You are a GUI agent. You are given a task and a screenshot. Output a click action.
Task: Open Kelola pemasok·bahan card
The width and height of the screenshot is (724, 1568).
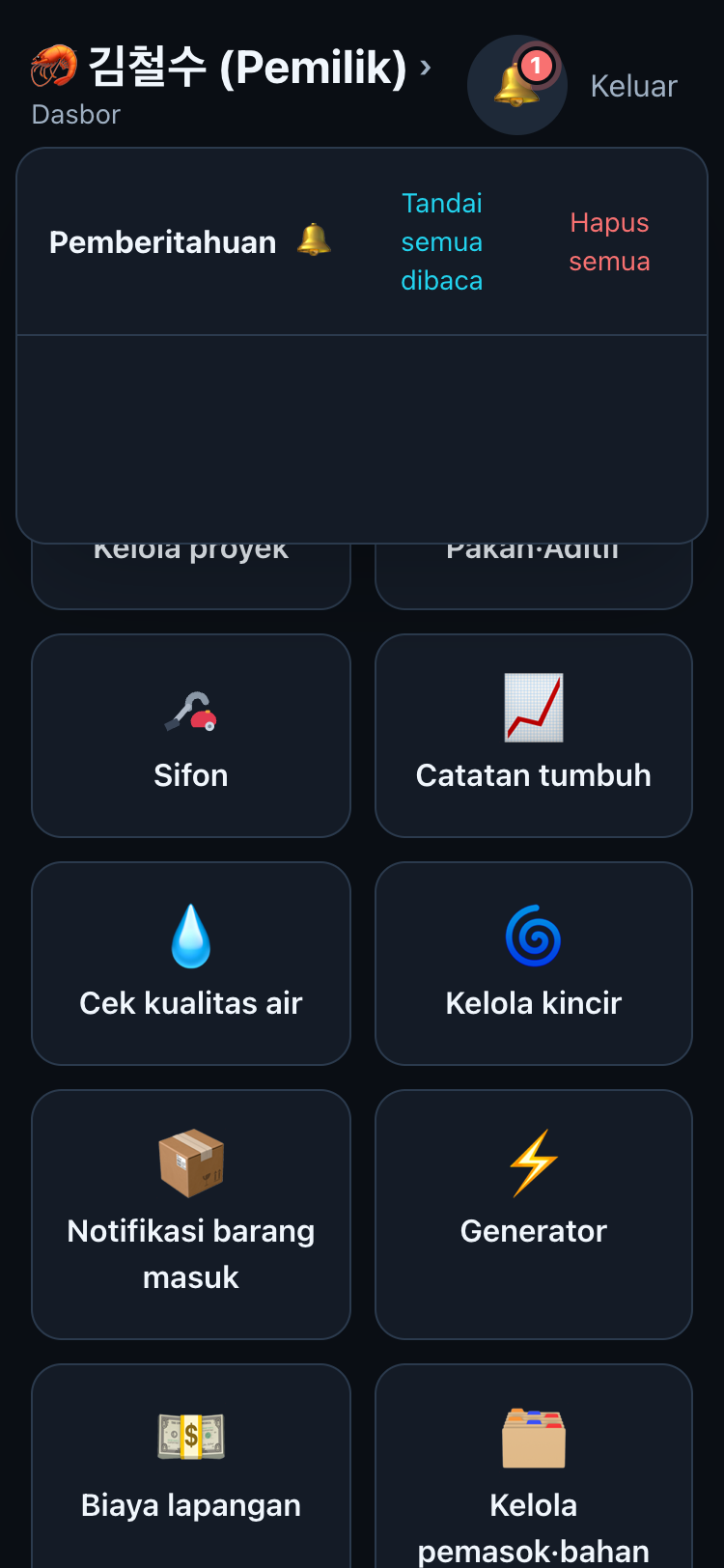(x=534, y=1466)
